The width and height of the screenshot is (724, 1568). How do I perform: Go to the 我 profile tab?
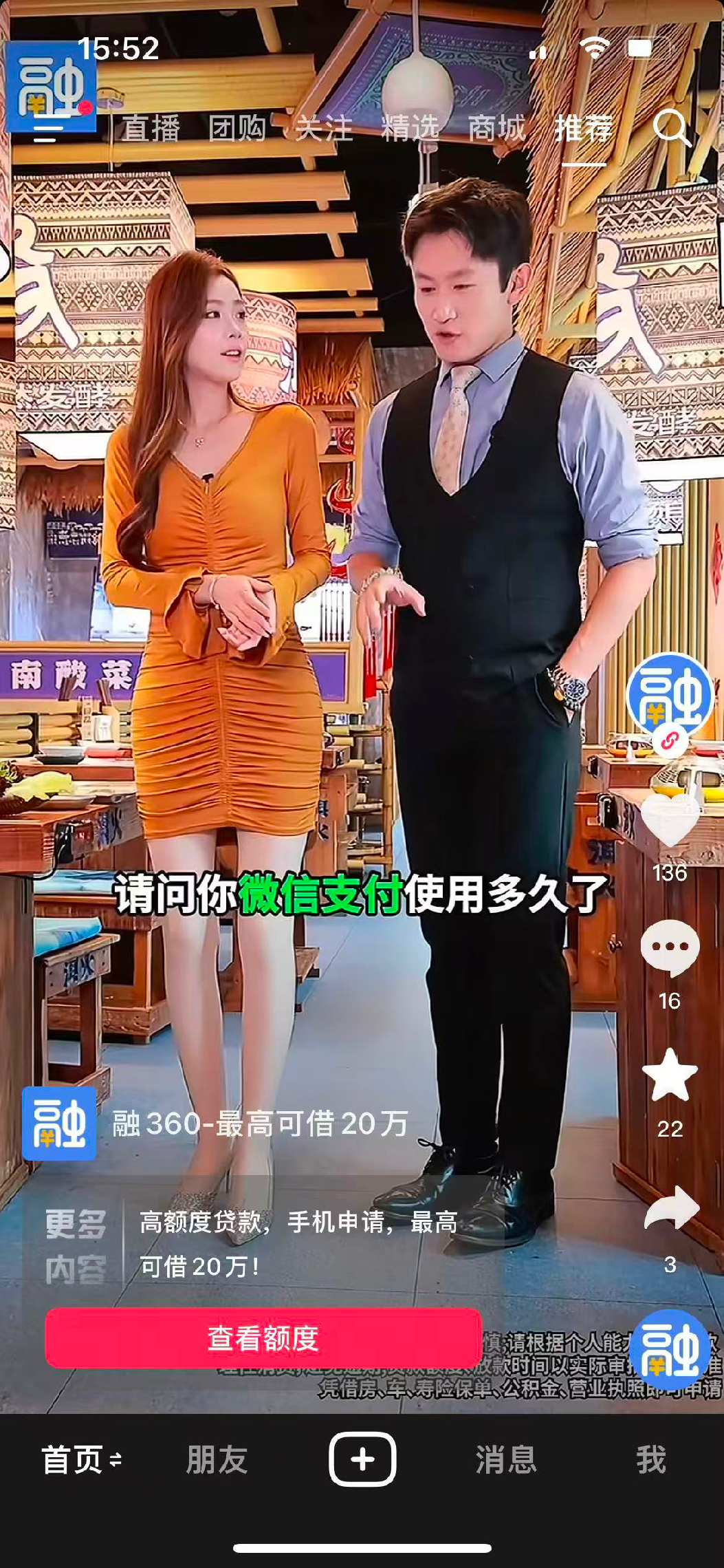[650, 1459]
